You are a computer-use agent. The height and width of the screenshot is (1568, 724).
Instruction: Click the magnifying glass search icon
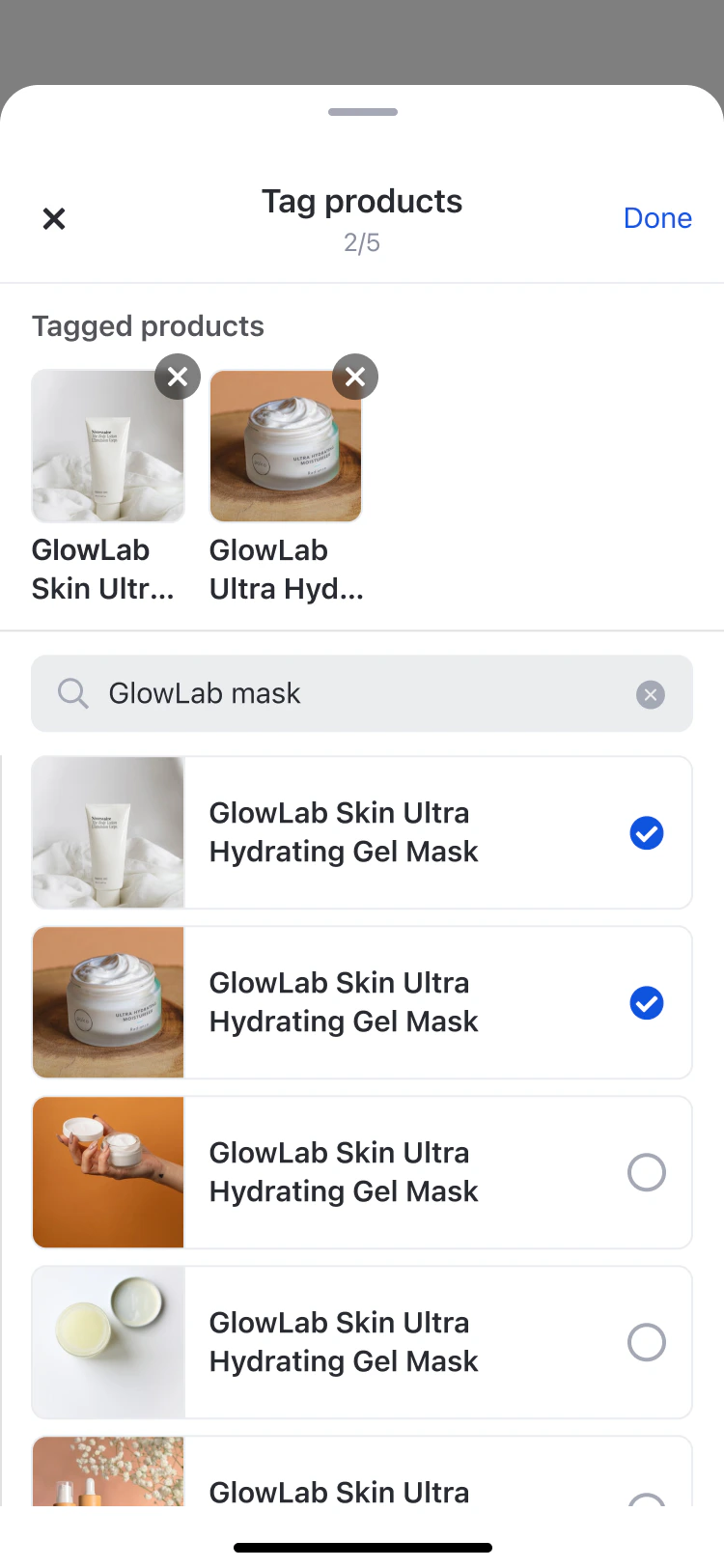[x=72, y=693]
